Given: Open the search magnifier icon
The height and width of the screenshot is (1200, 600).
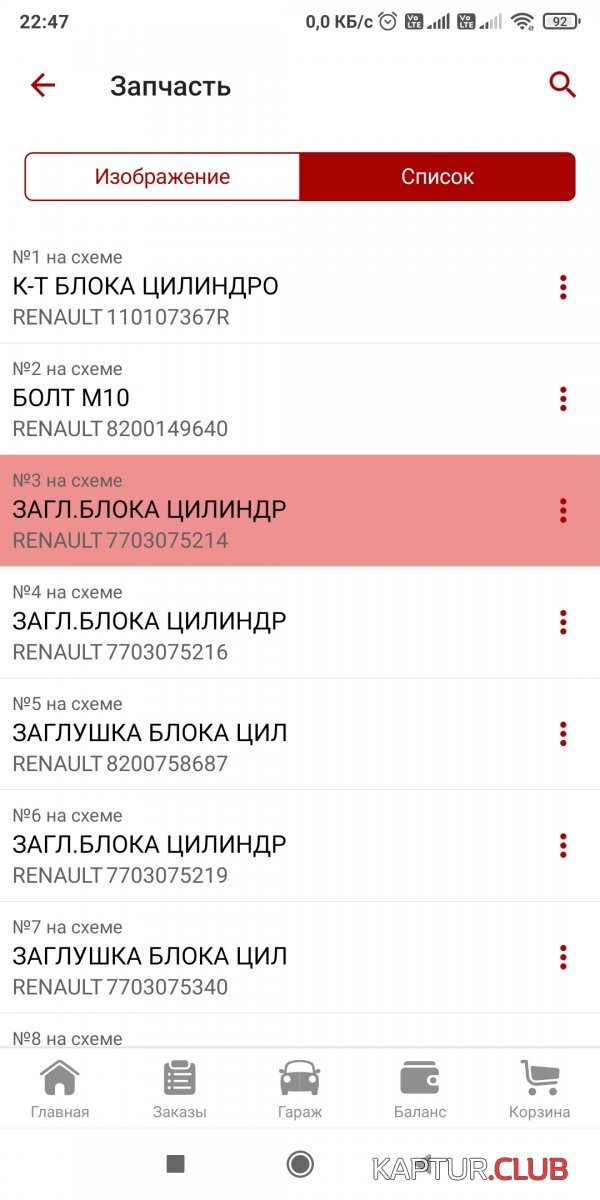Looking at the screenshot, I should click(x=563, y=86).
